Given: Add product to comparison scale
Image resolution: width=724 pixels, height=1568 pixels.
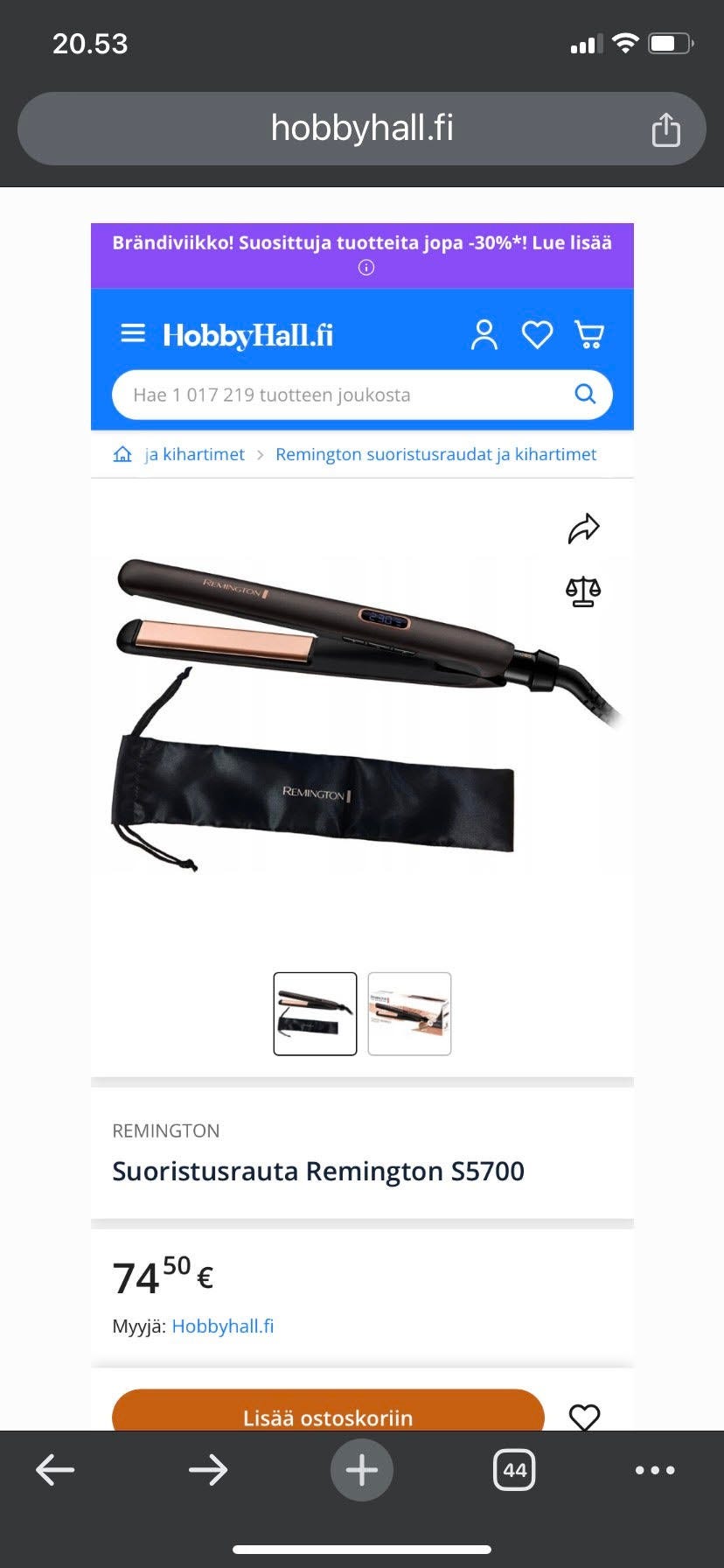Looking at the screenshot, I should click(x=583, y=591).
